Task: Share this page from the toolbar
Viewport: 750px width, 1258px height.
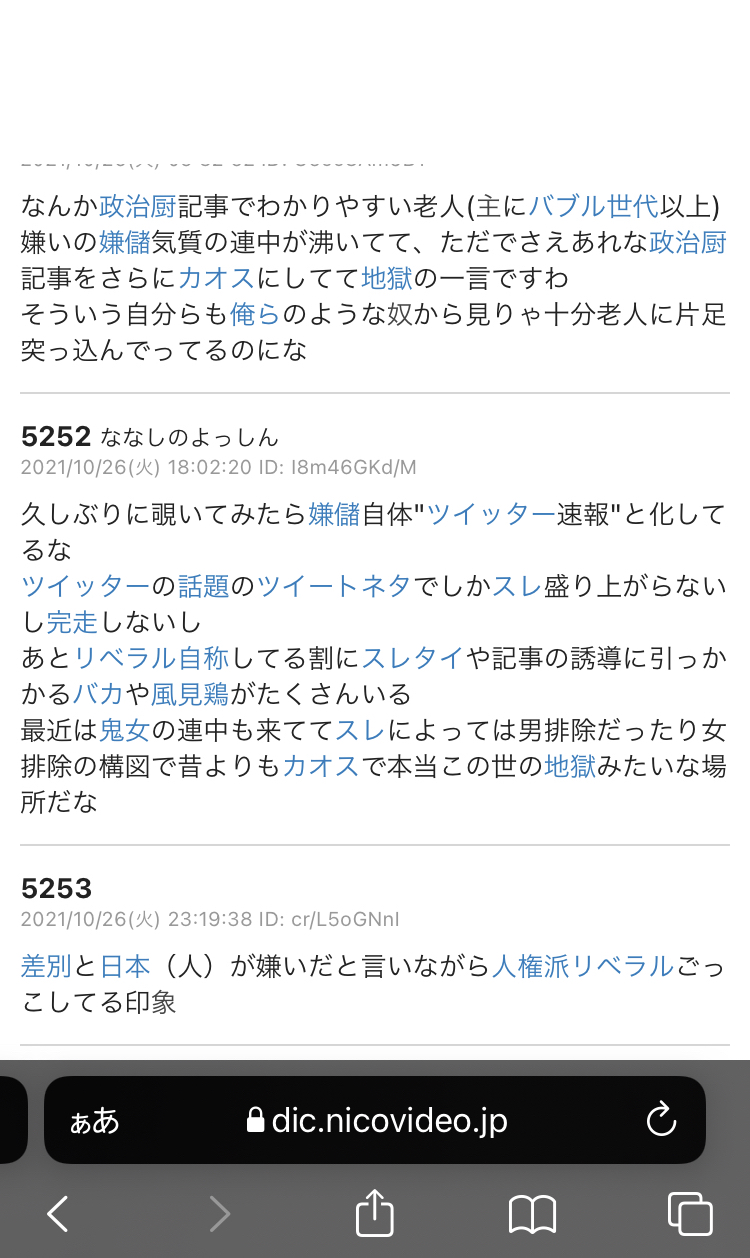Action: coord(375,1215)
